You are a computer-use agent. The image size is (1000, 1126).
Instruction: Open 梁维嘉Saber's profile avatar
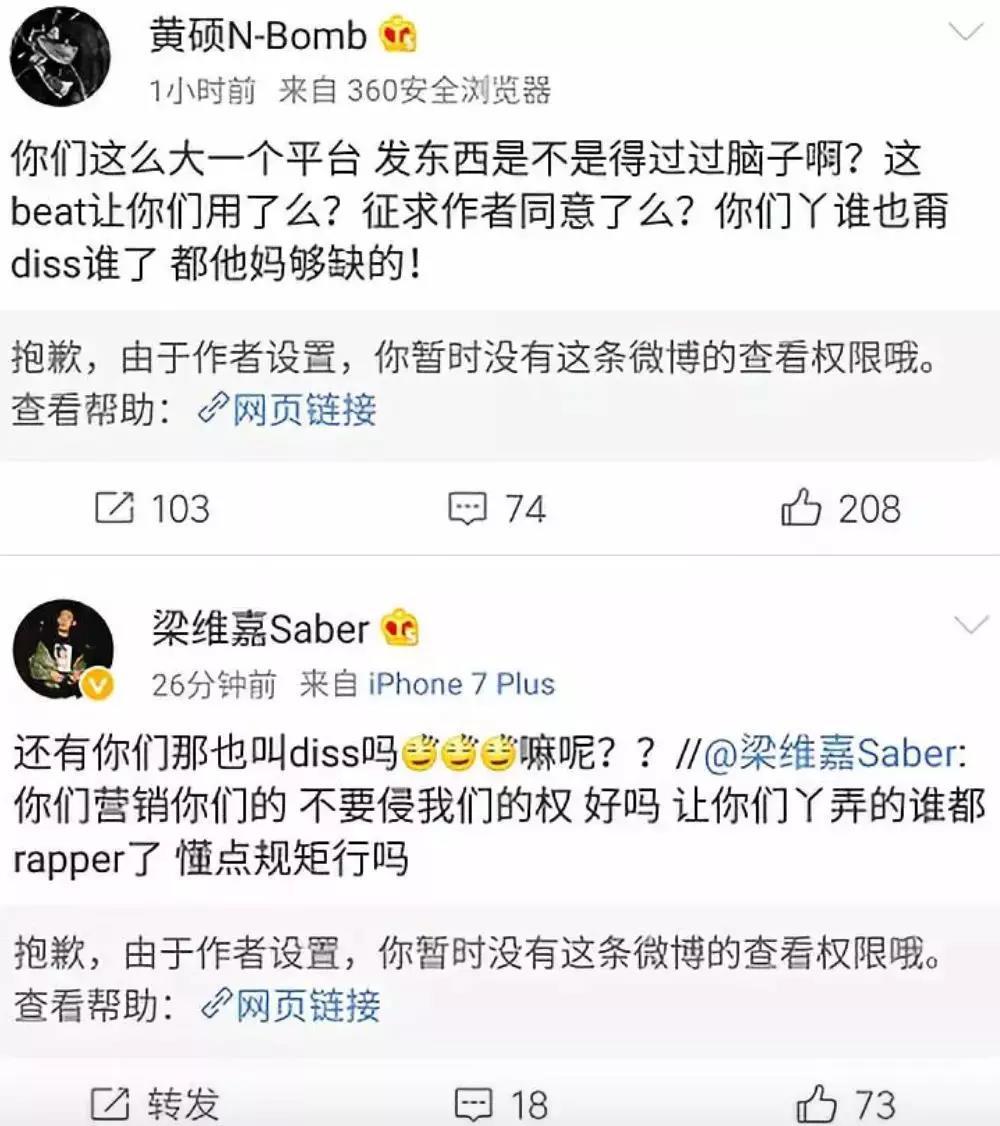[x=64, y=649]
